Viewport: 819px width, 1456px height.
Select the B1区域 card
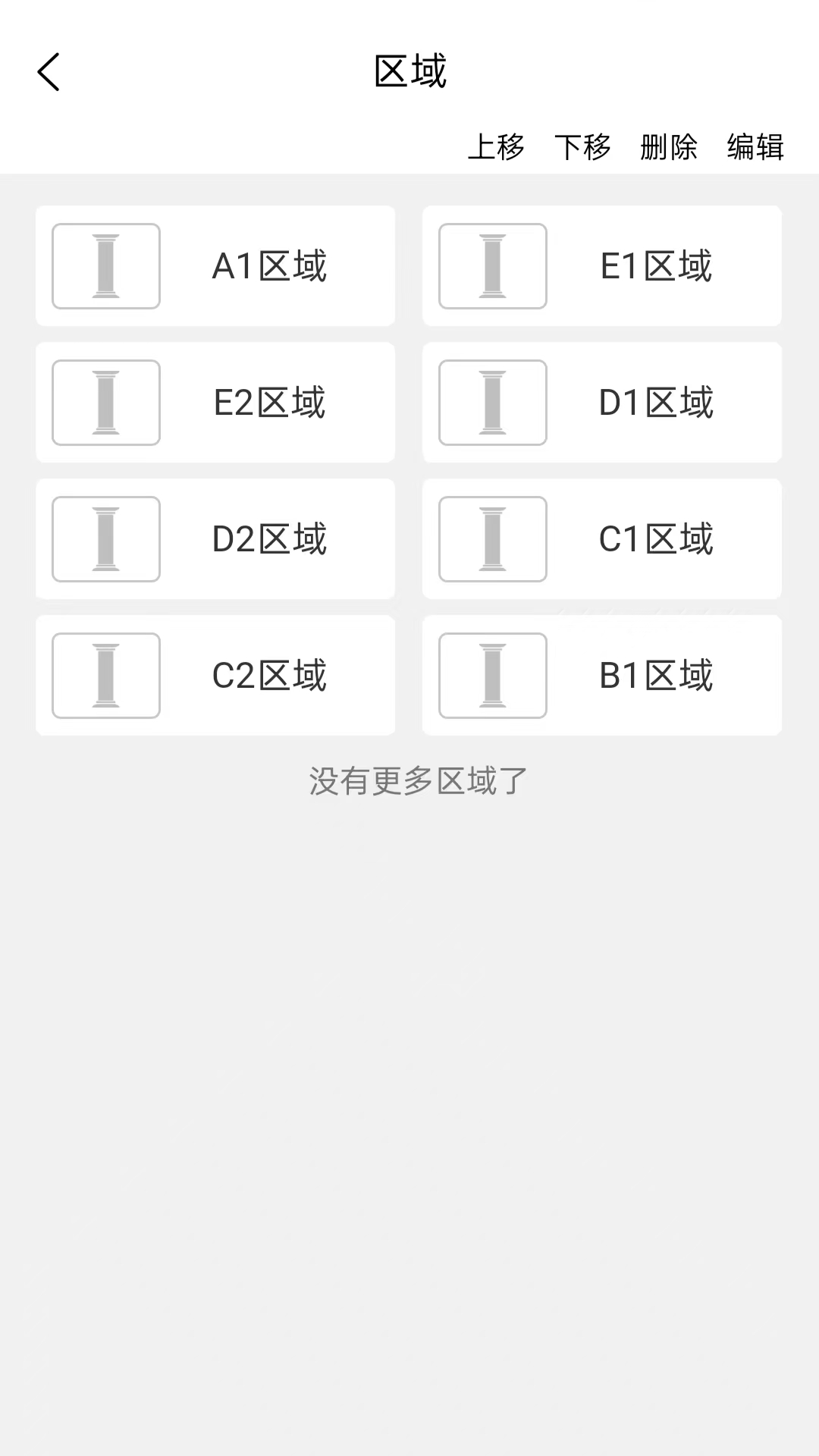[601, 676]
